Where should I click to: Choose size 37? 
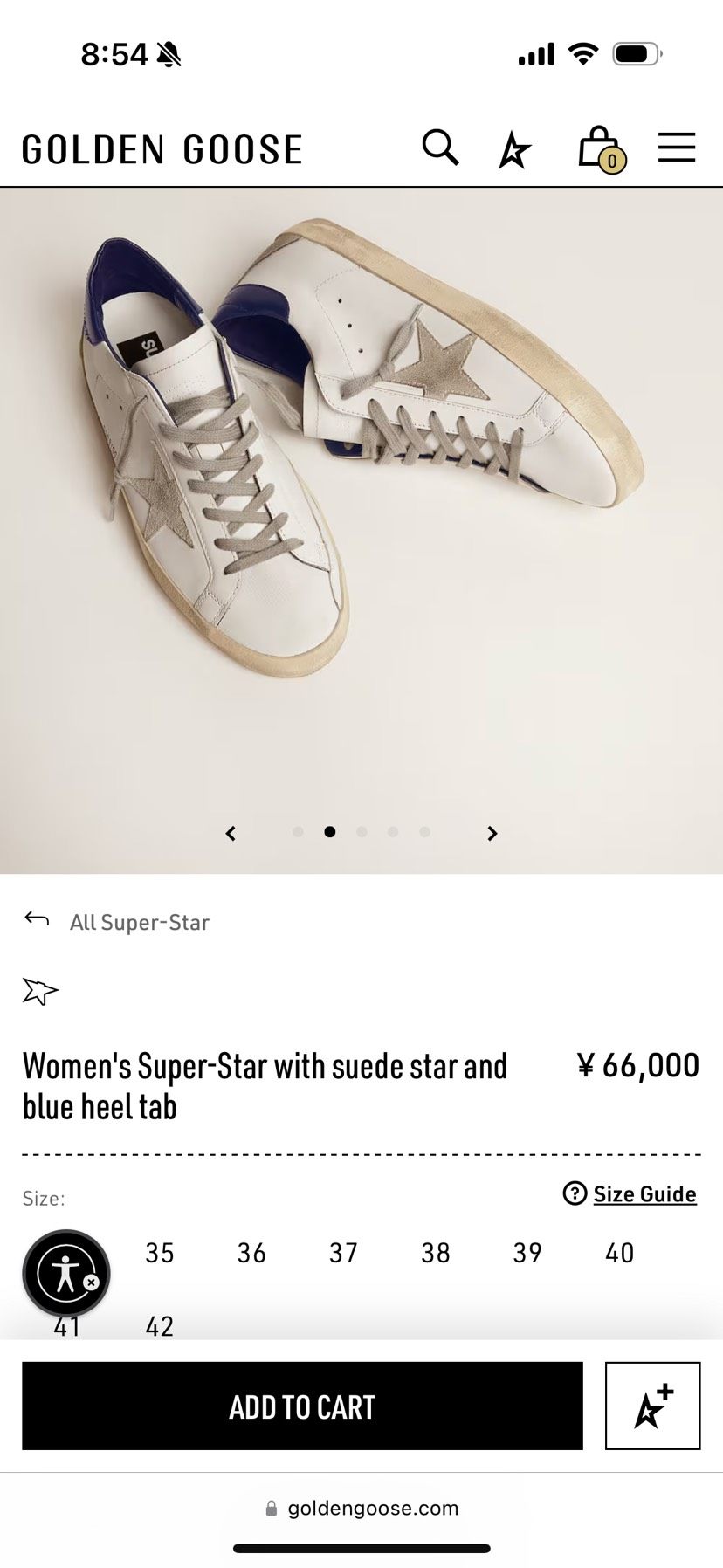pyautogui.click(x=343, y=1253)
